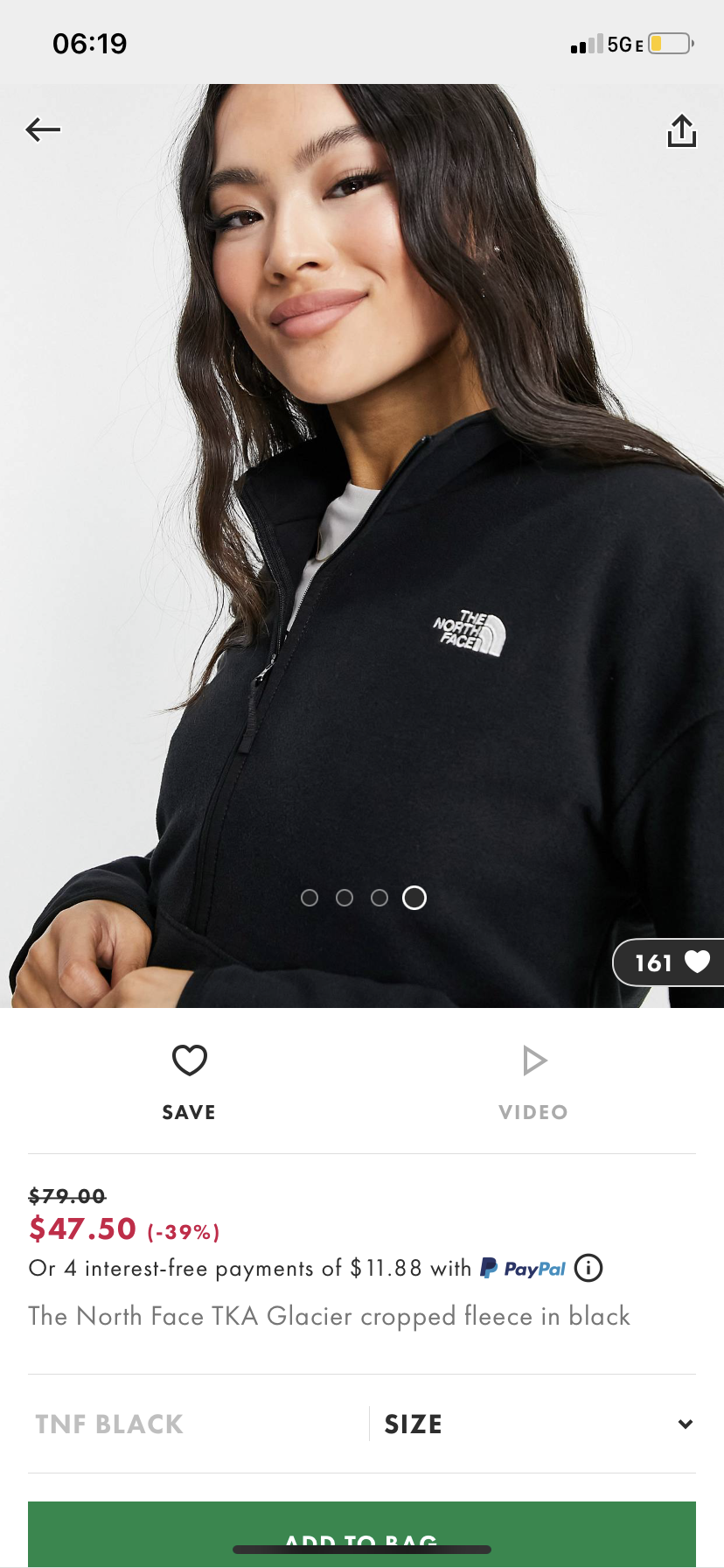Jump to first photo via page dot
Viewport: 724px width, 1568px height.
click(309, 898)
